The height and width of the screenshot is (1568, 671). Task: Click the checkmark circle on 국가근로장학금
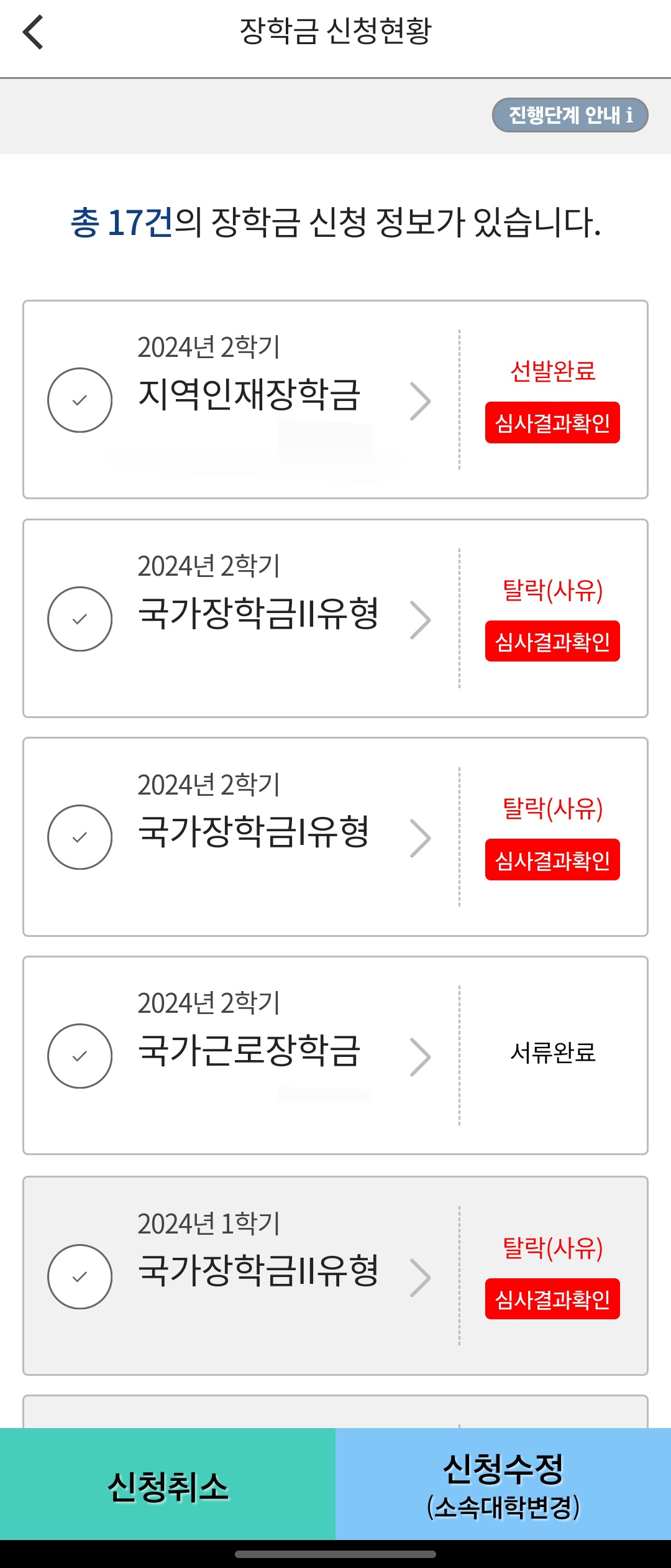(x=81, y=1055)
